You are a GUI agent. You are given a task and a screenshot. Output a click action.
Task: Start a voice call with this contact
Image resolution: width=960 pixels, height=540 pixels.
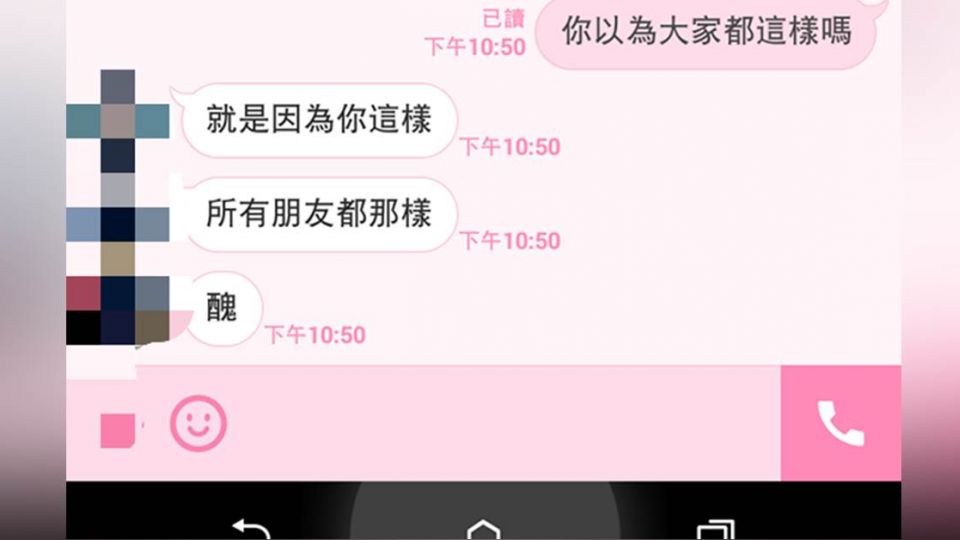[x=840, y=423]
